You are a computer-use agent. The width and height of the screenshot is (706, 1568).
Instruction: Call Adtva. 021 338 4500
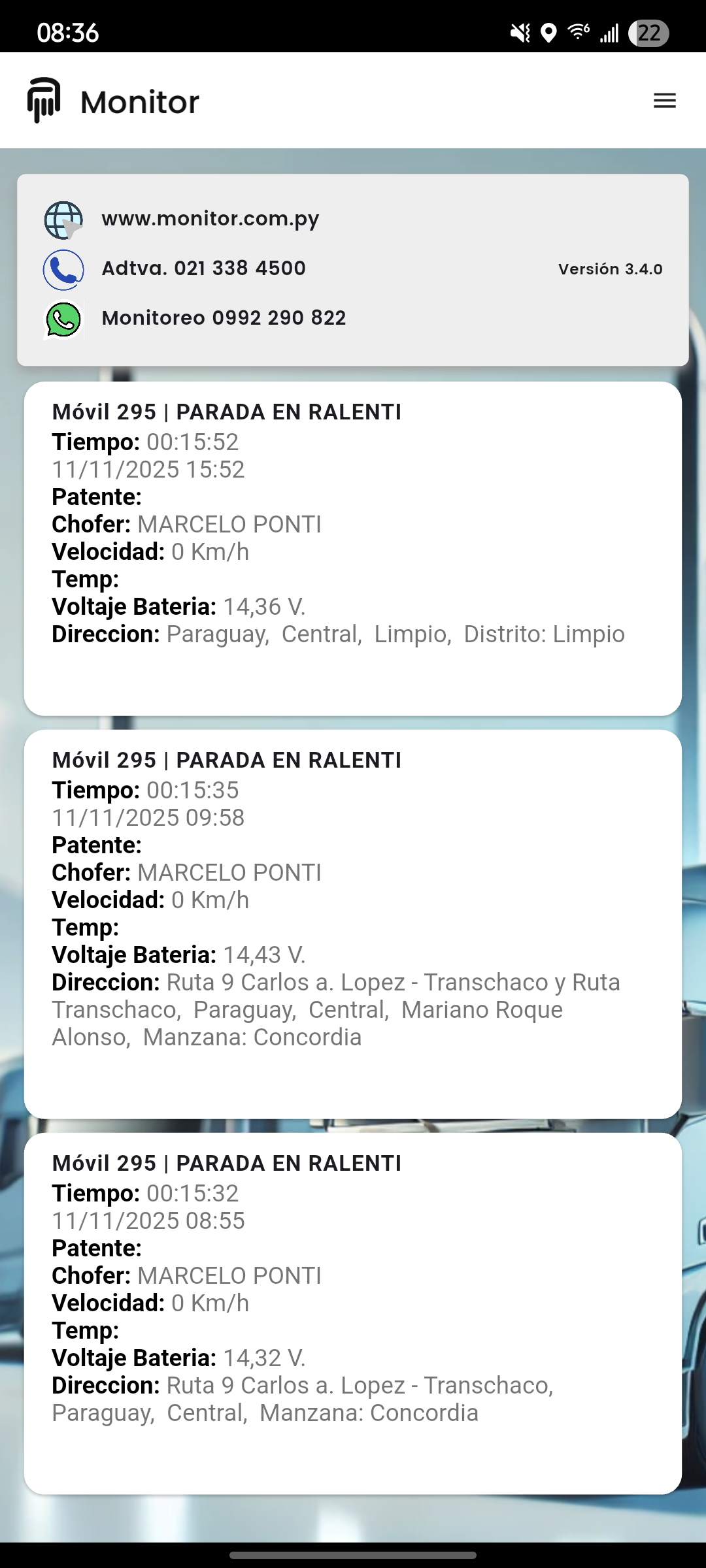coord(203,269)
